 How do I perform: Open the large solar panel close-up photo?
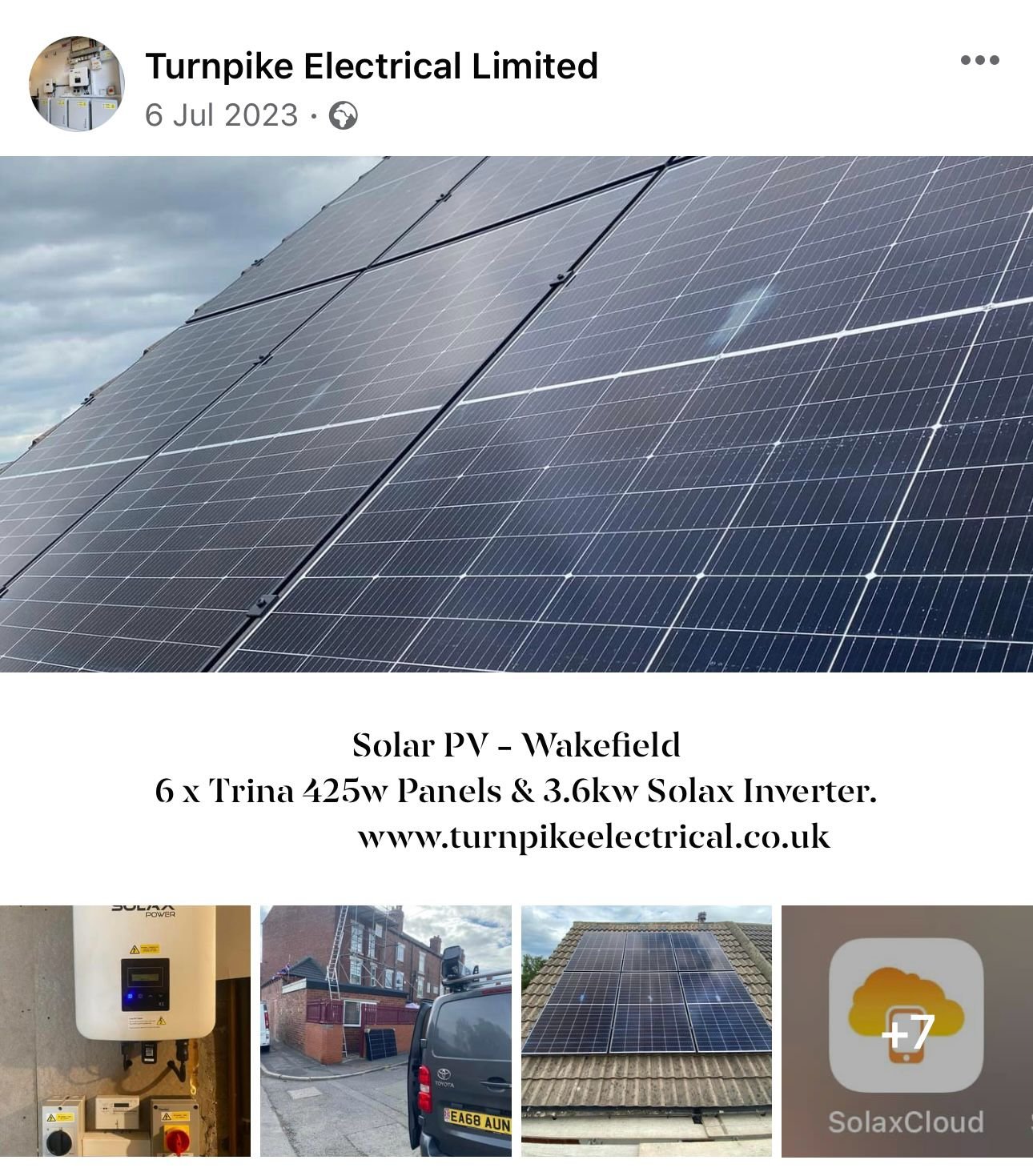click(x=516, y=414)
